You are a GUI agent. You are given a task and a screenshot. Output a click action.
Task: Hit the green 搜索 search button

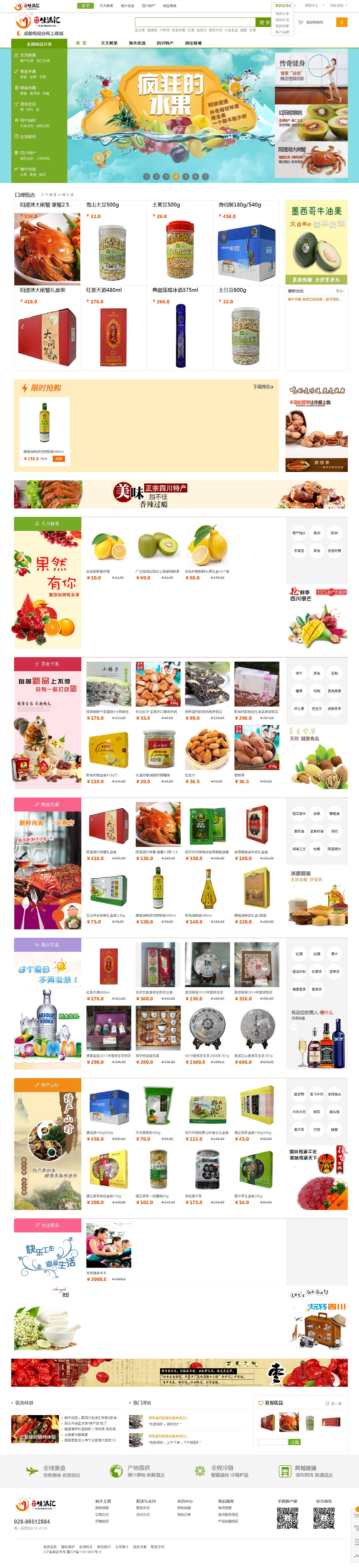tap(264, 22)
